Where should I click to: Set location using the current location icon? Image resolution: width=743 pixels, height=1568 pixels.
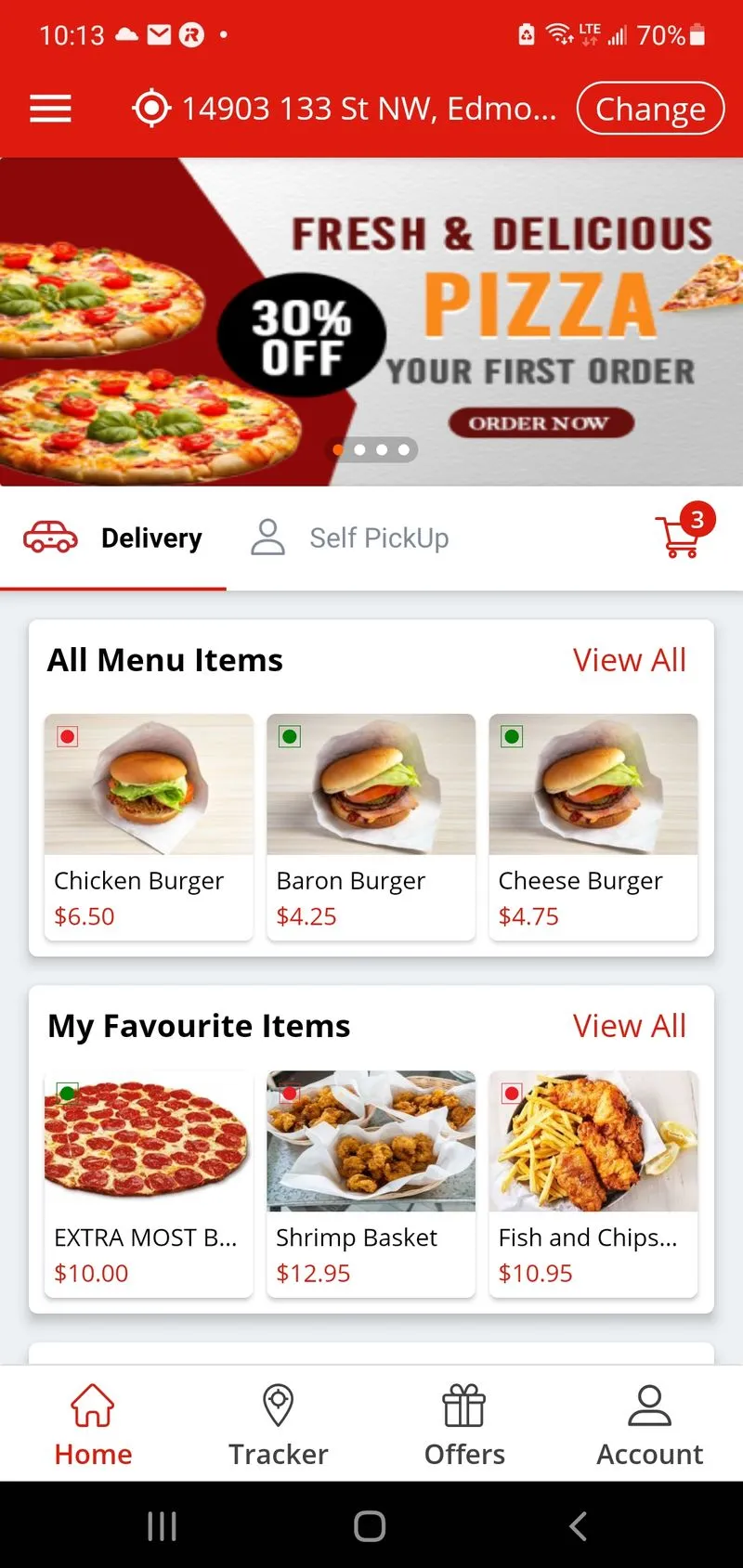click(151, 109)
